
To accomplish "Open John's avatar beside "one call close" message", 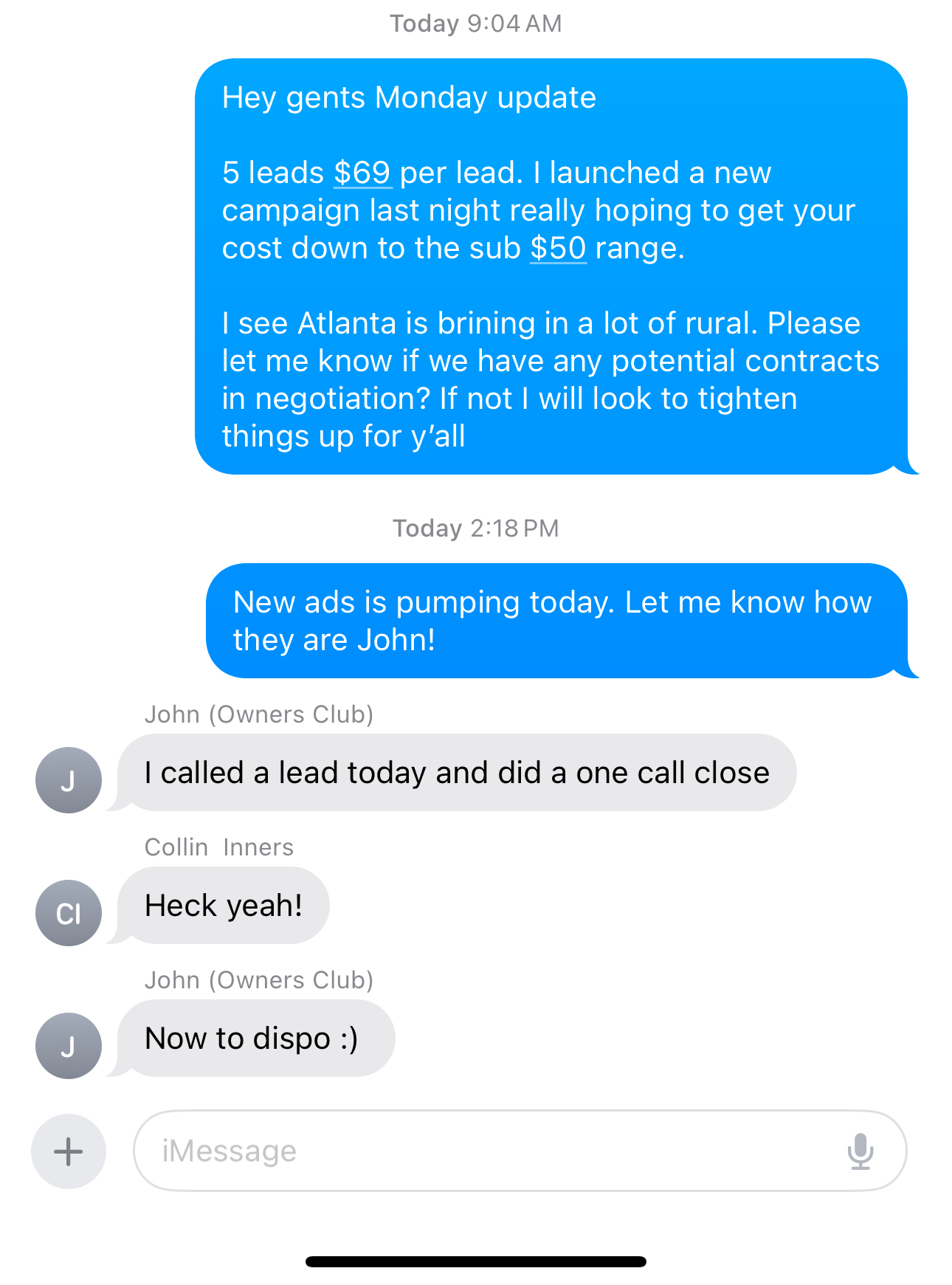I will 69,780.
